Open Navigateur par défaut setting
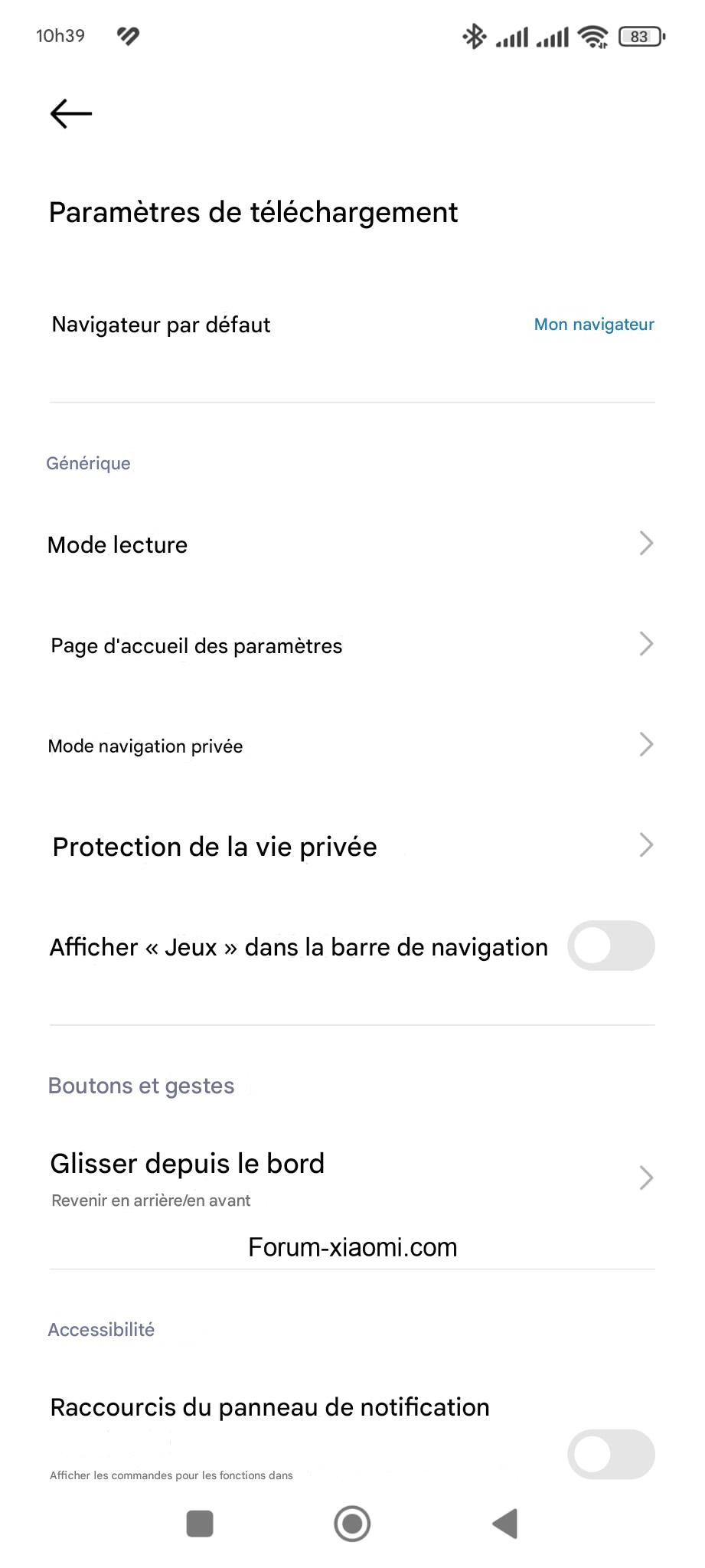The height and width of the screenshot is (1568, 705). pos(352,325)
